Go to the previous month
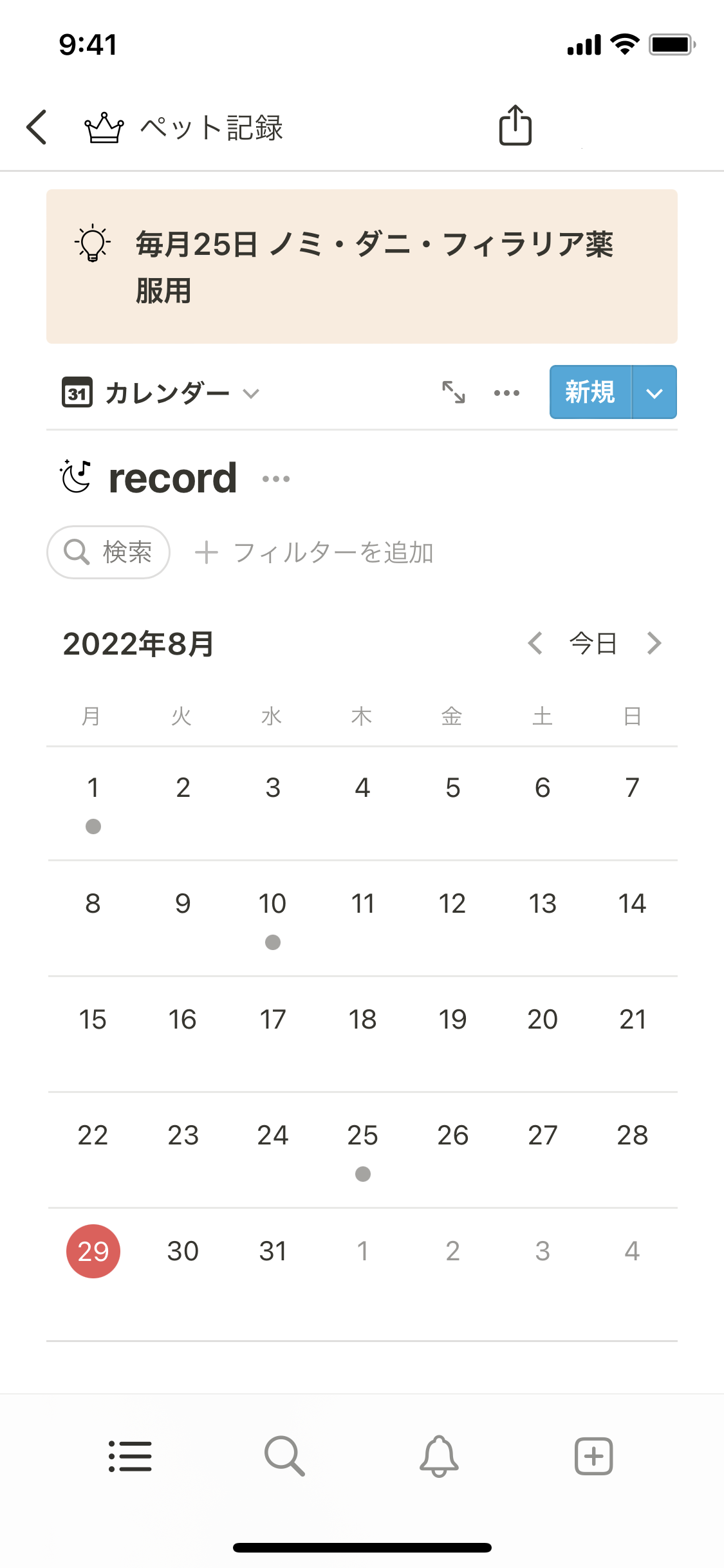Image resolution: width=724 pixels, height=1568 pixels. (535, 643)
